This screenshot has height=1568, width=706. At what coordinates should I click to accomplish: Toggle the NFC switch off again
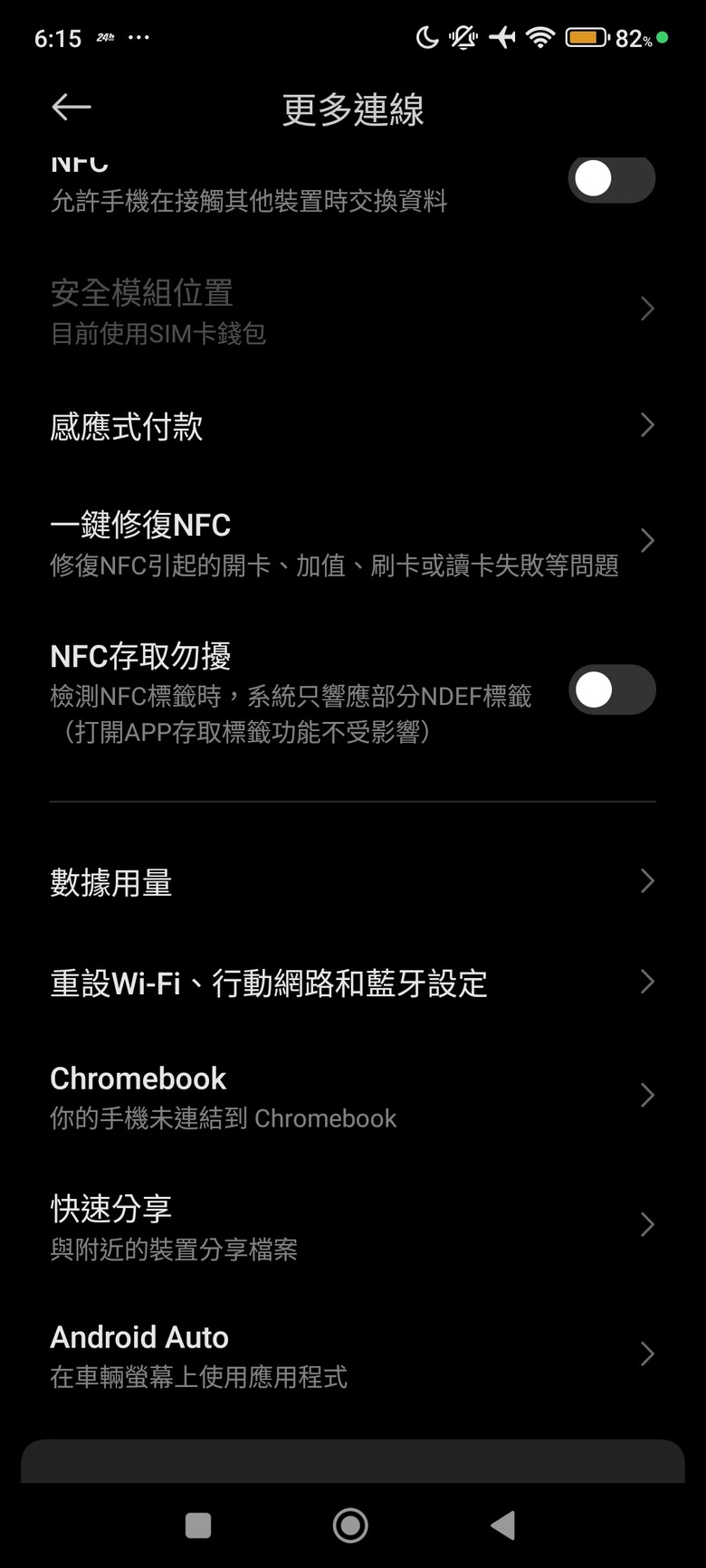[612, 178]
